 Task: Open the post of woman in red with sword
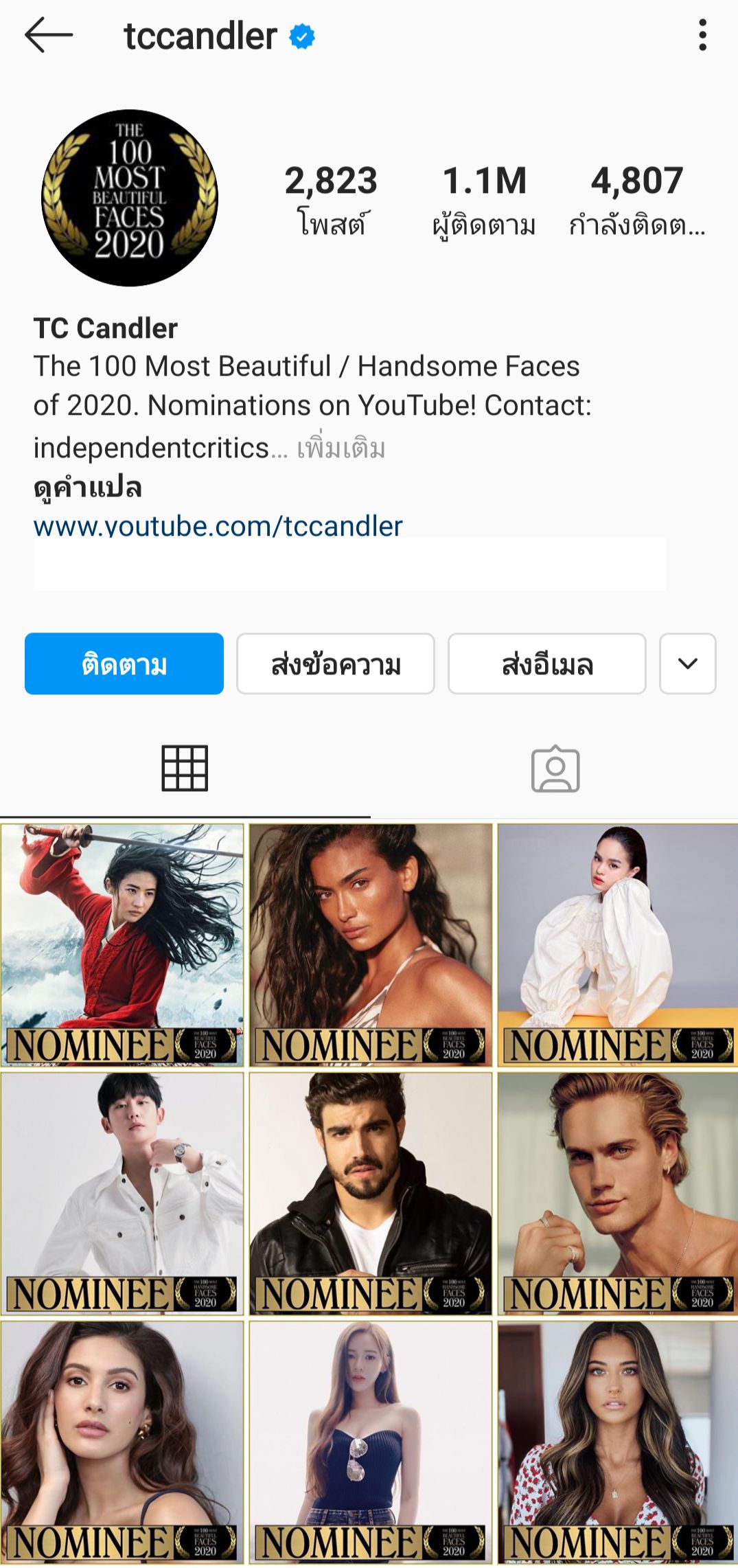pos(122,946)
